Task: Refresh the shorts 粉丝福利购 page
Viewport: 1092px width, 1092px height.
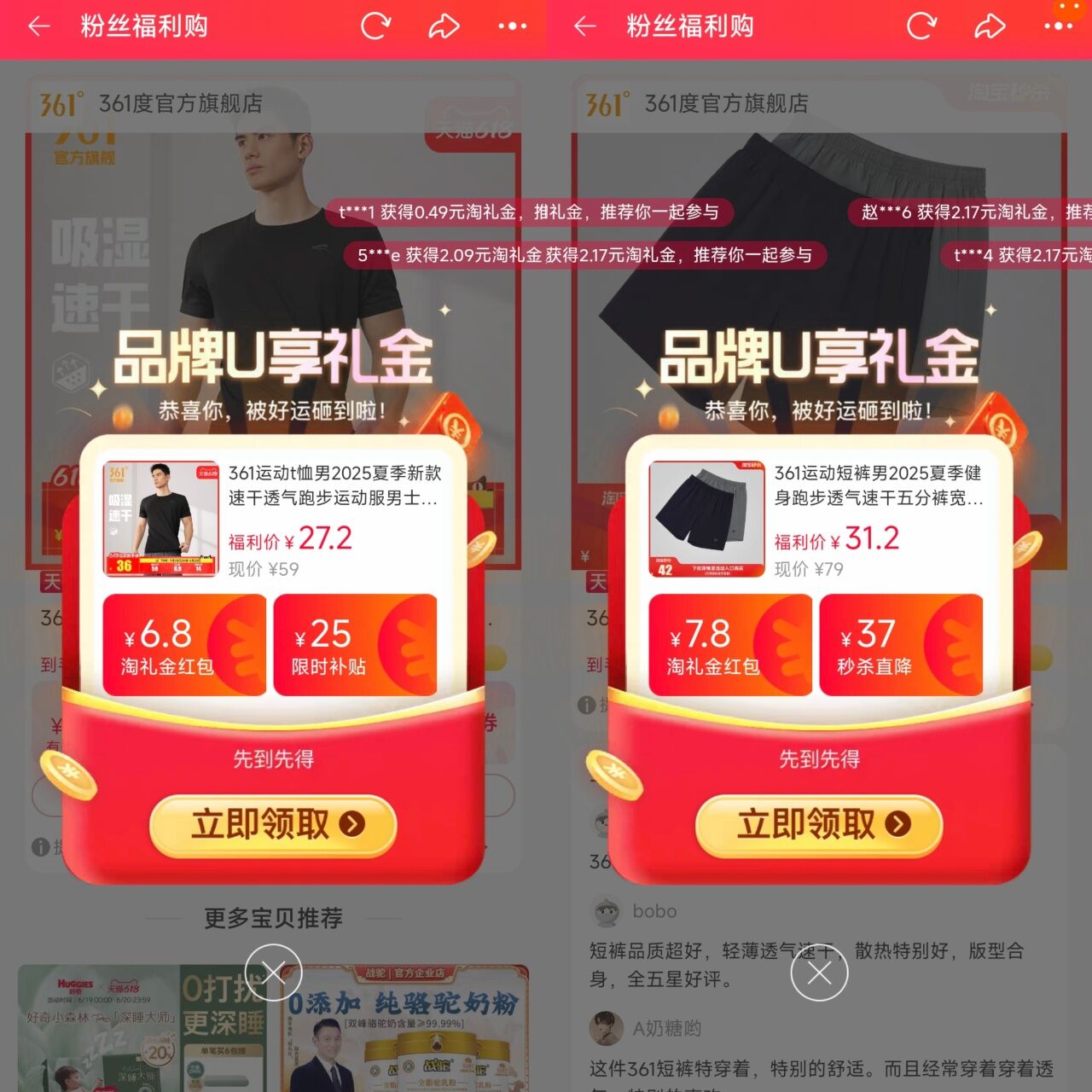Action: pyautogui.click(x=921, y=26)
